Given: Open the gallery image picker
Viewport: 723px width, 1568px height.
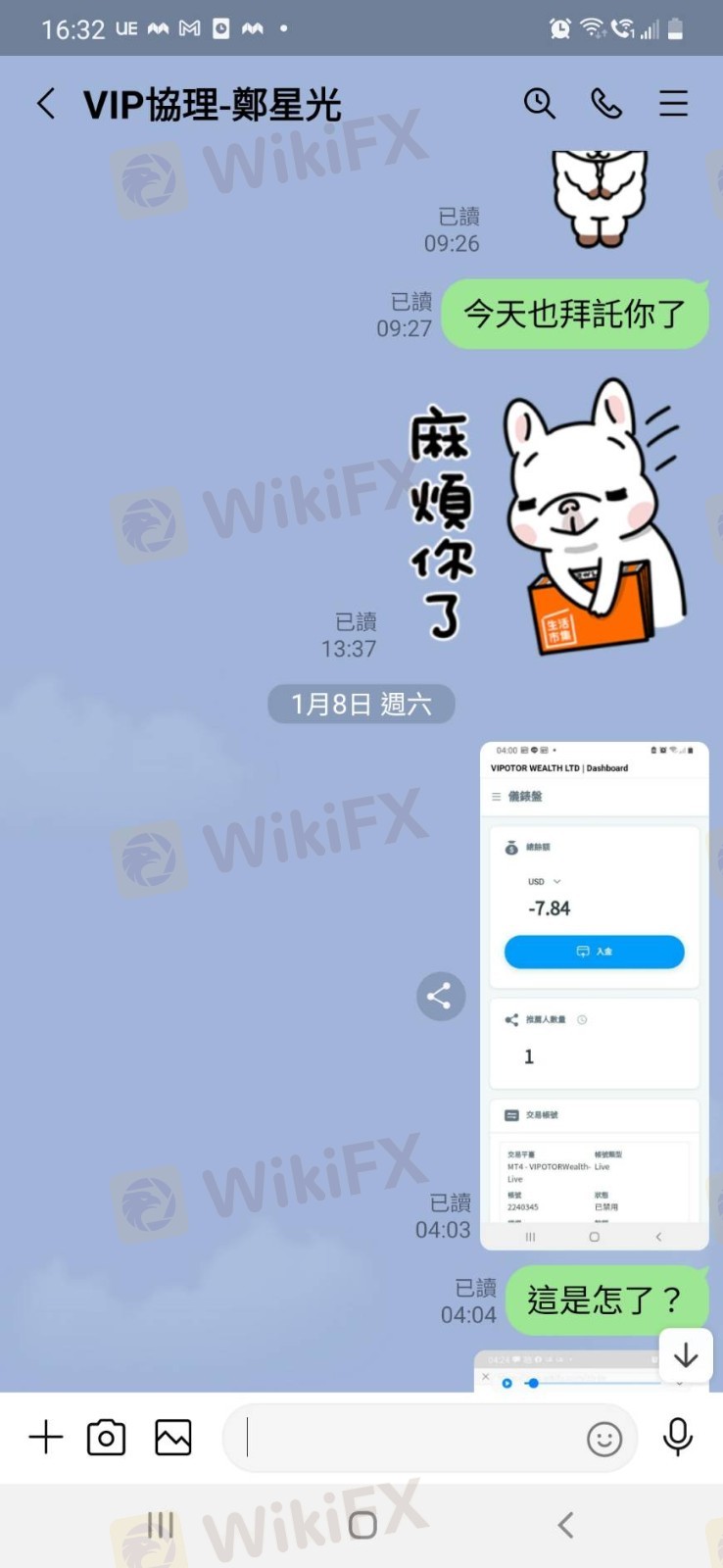Looking at the screenshot, I should [173, 1438].
